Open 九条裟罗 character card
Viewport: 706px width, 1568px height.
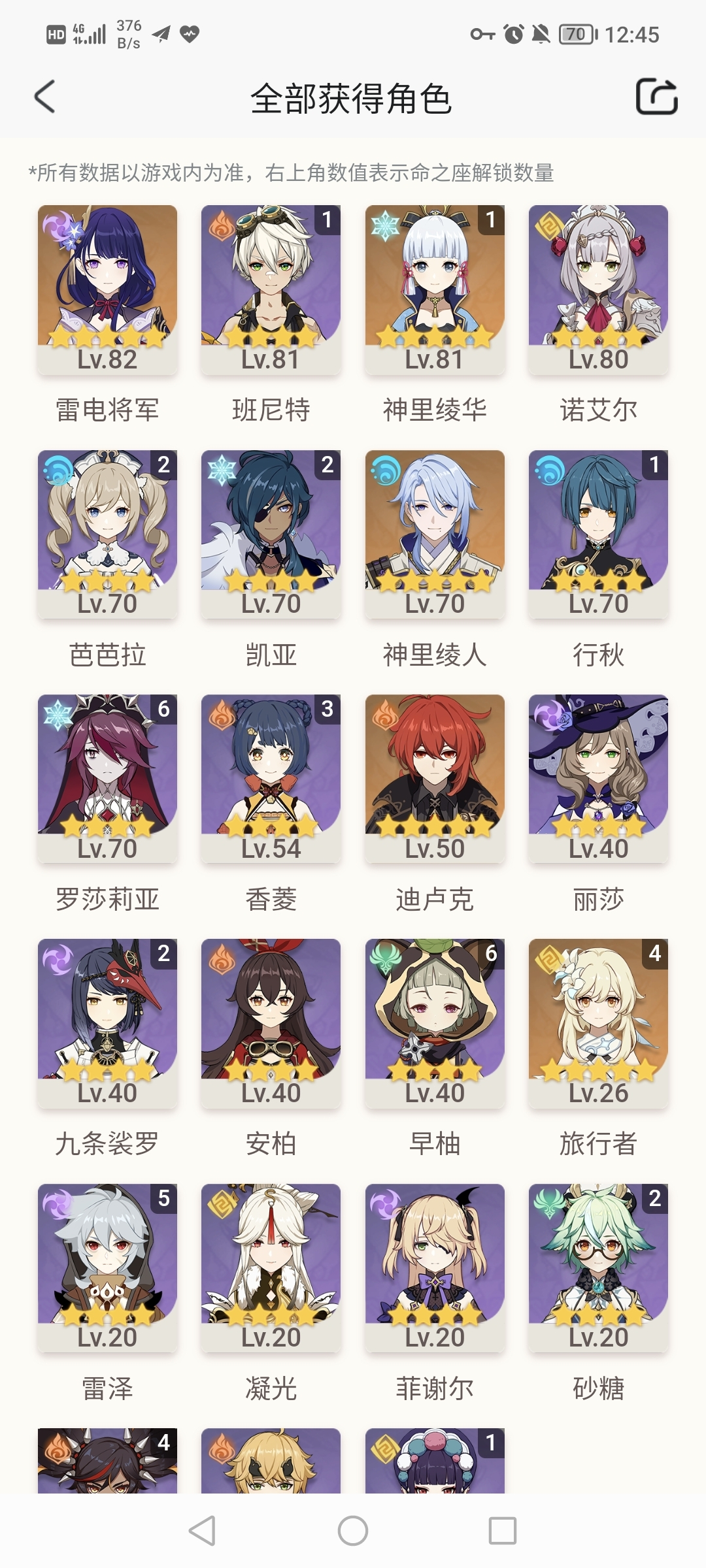[x=107, y=1022]
